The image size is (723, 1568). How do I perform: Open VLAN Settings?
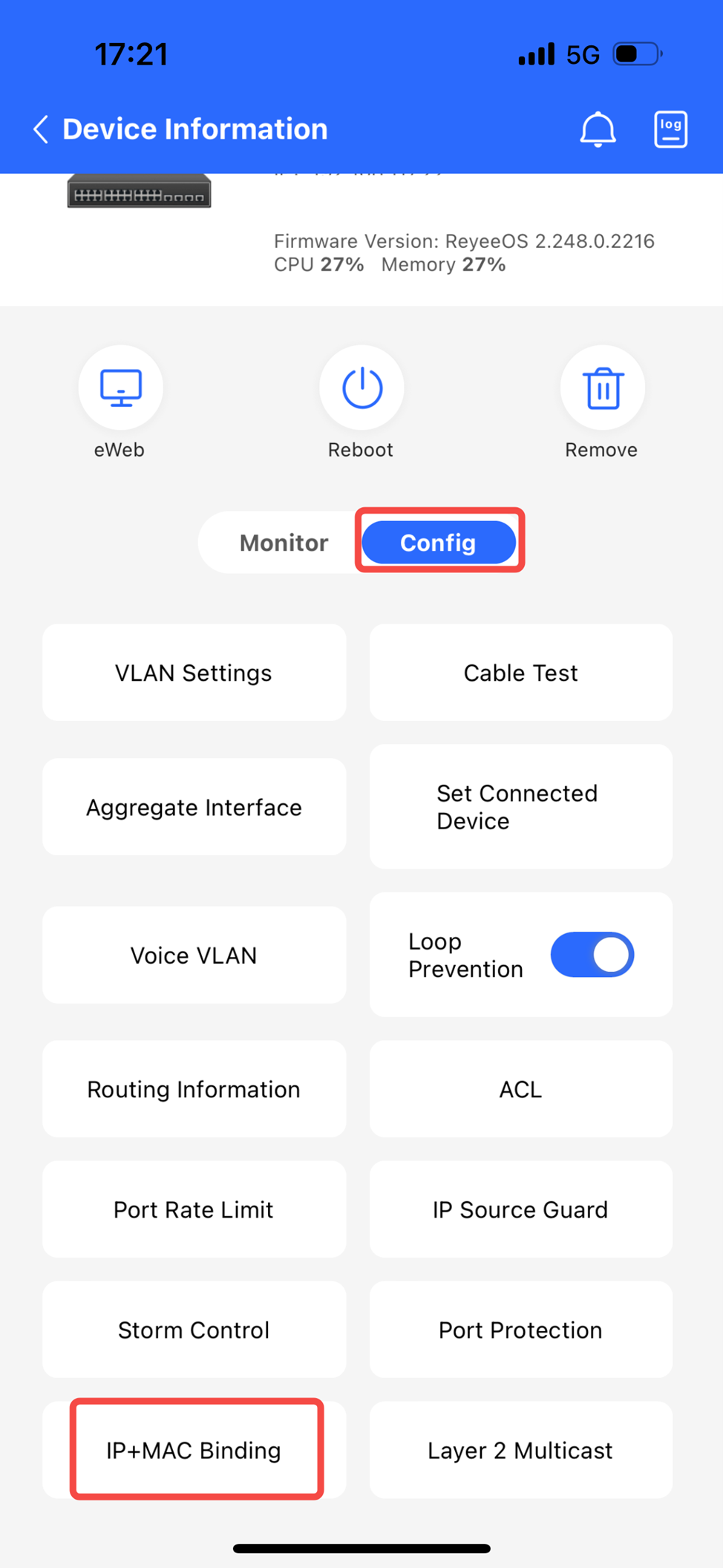pos(194,673)
